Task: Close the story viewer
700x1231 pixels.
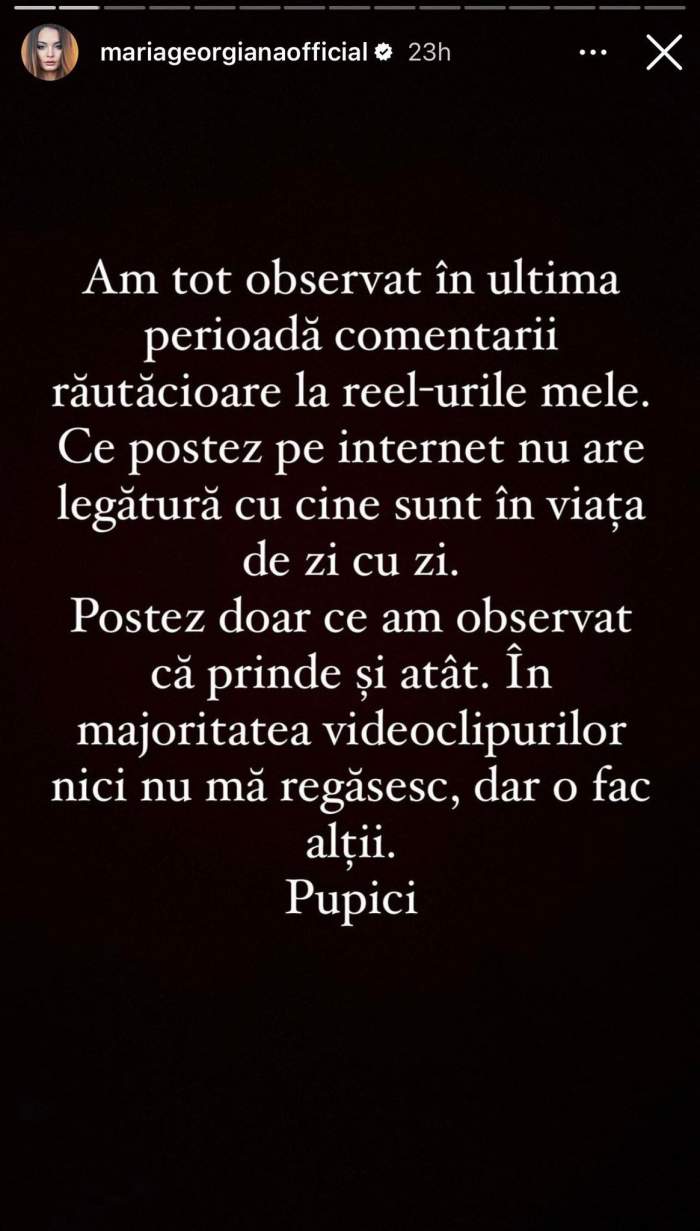Action: click(x=664, y=52)
